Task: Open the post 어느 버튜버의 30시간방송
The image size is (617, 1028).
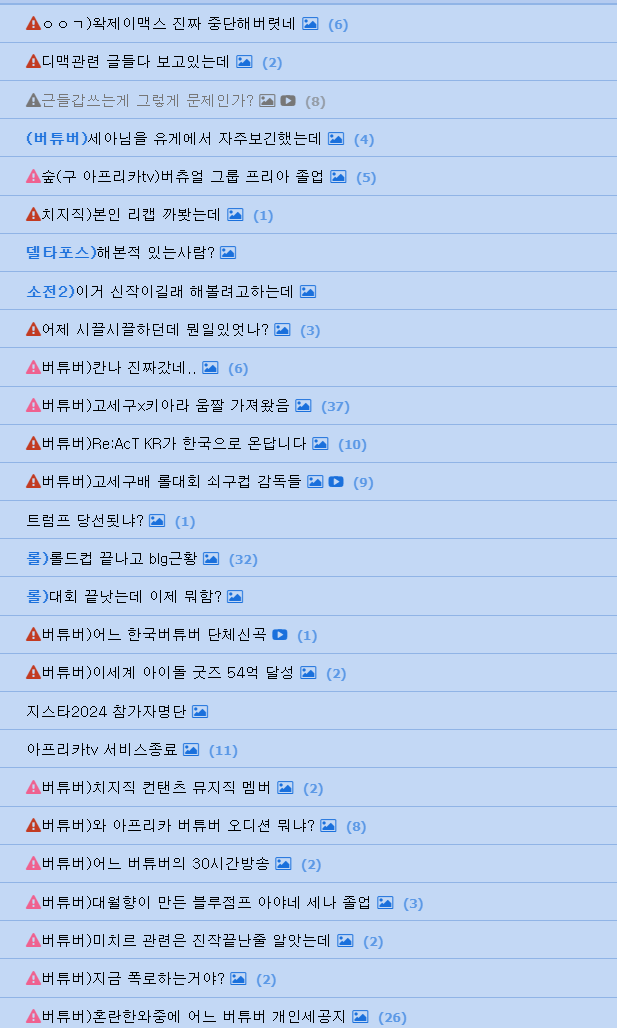Action: (155, 863)
